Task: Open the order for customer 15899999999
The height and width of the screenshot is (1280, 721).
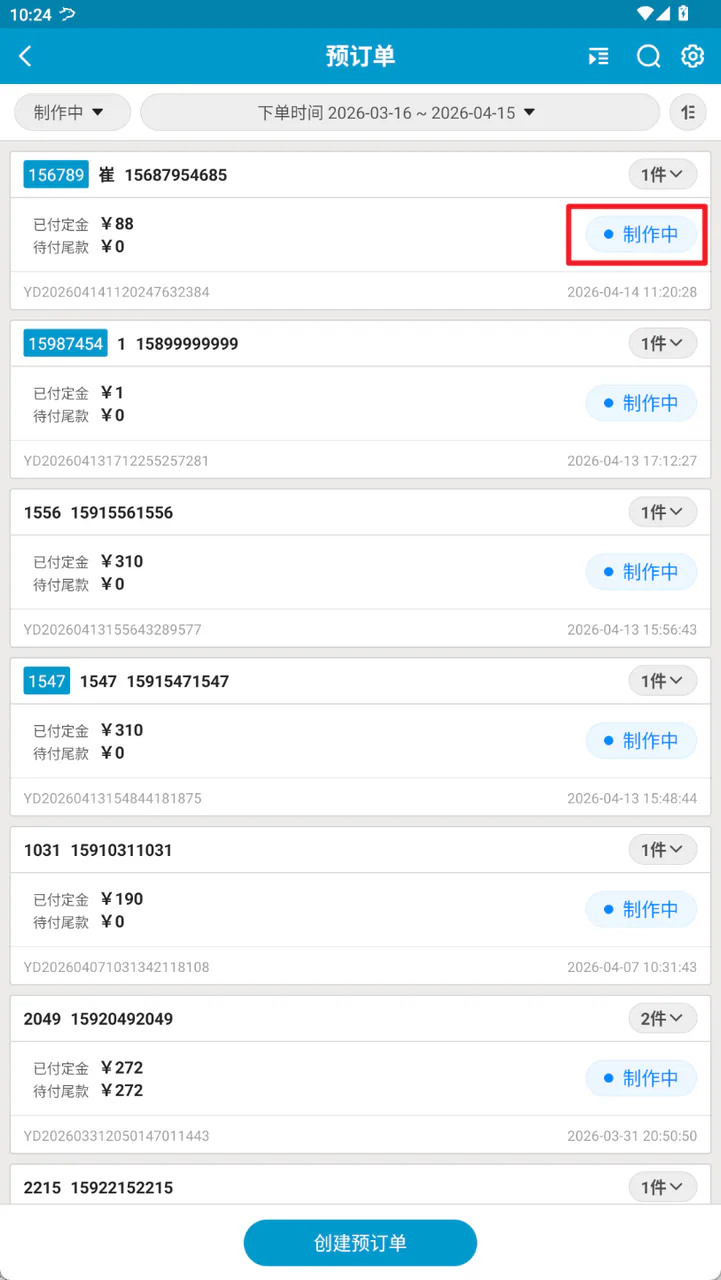Action: click(360, 399)
